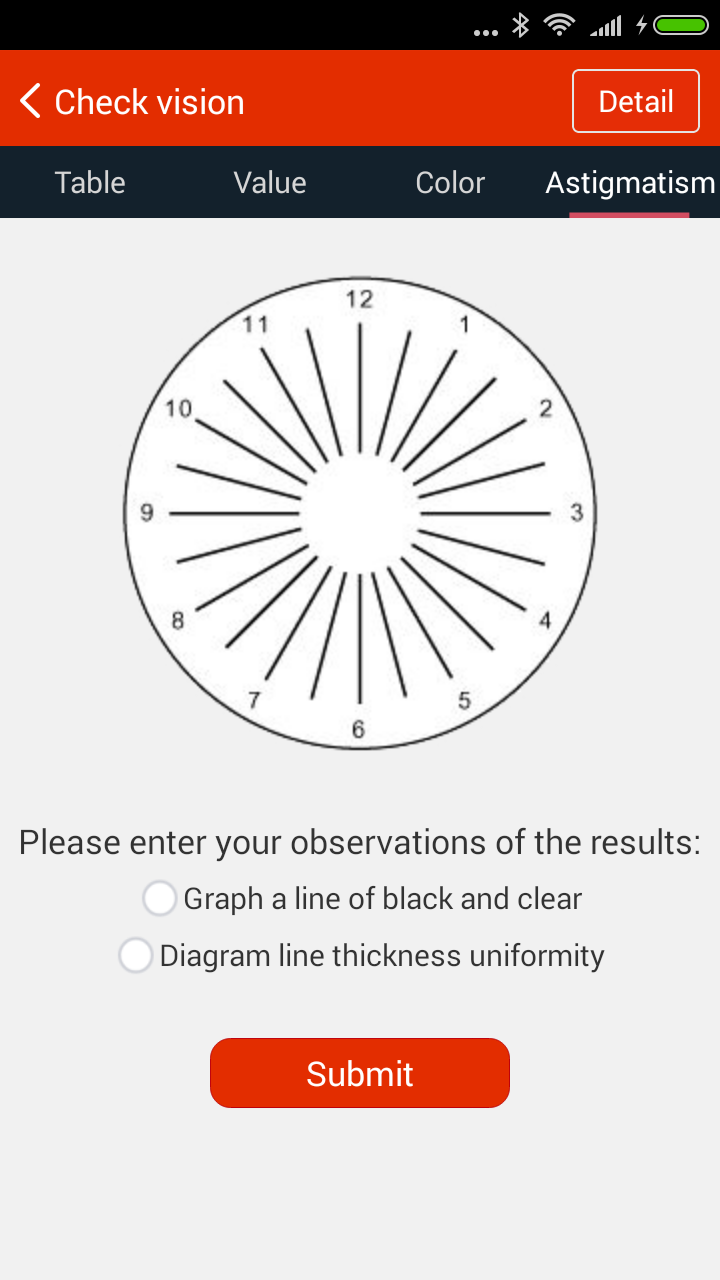The height and width of the screenshot is (1280, 720).
Task: Mark the first observation option as chosen
Action: tap(159, 898)
